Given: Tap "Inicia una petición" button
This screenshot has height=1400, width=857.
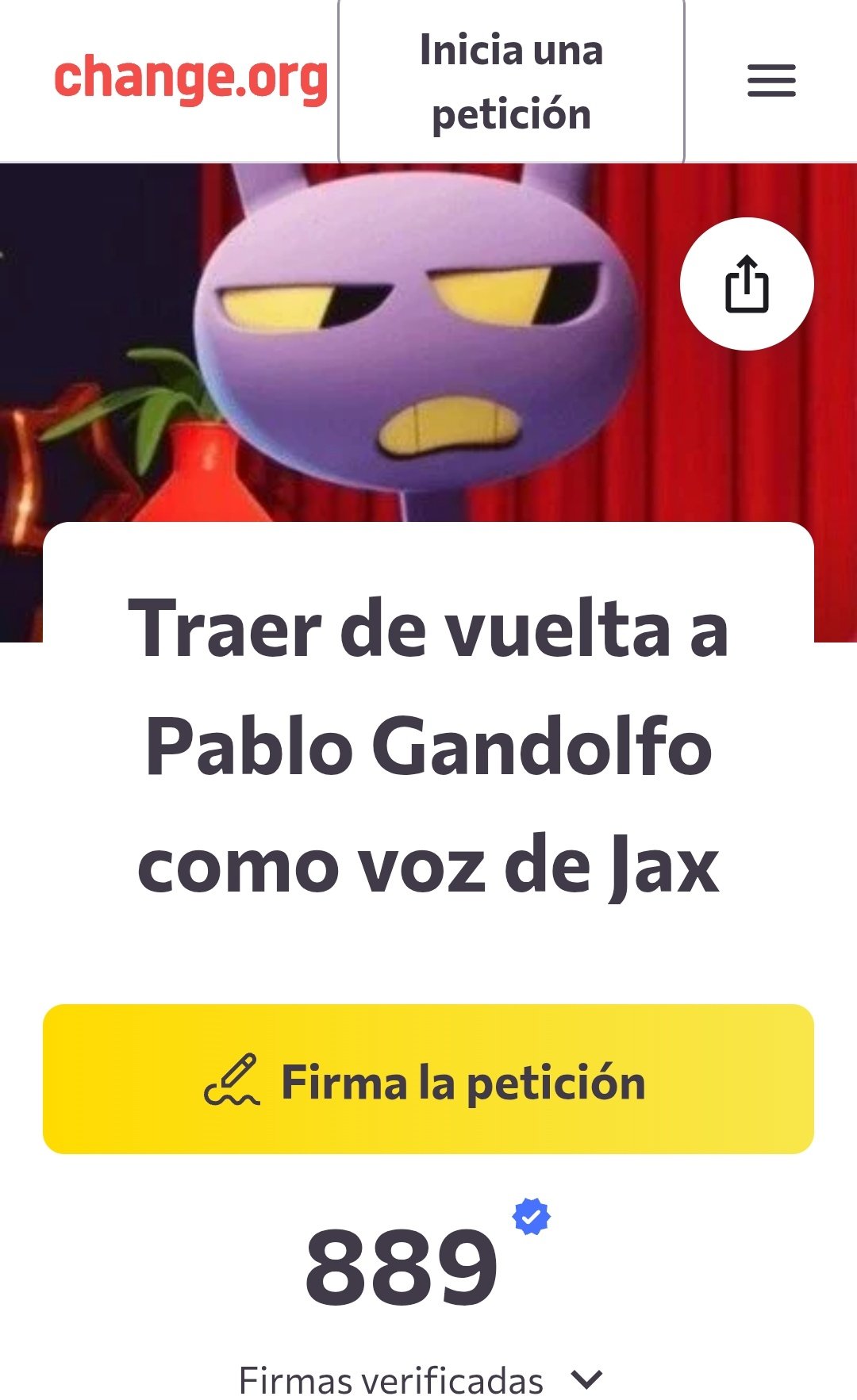Looking at the screenshot, I should coord(511,82).
